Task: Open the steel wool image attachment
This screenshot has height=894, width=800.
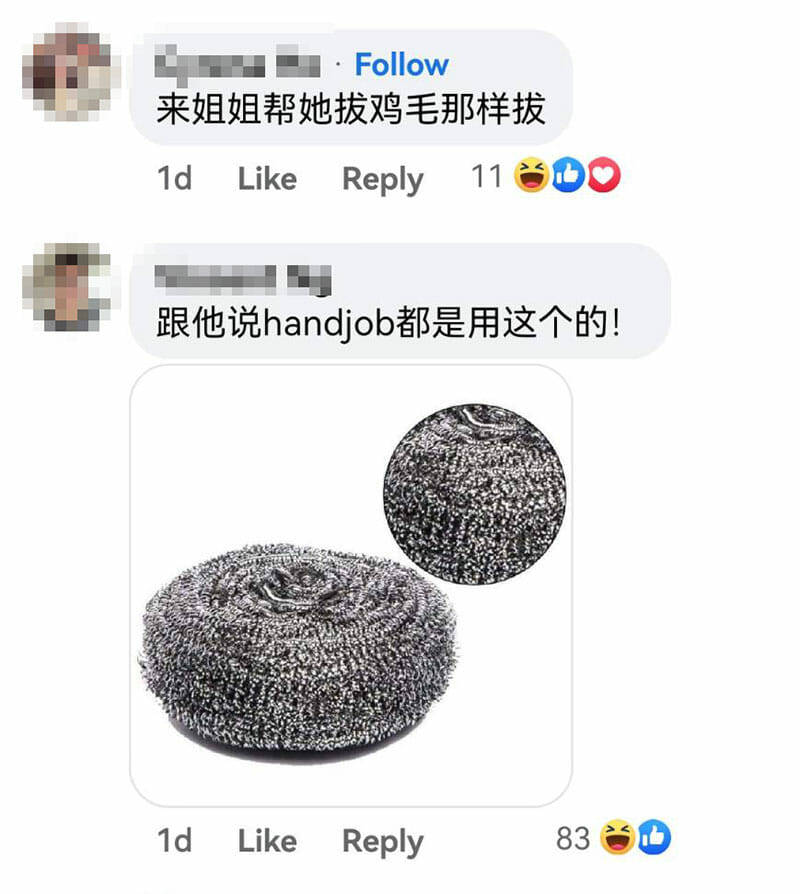Action: tap(351, 585)
